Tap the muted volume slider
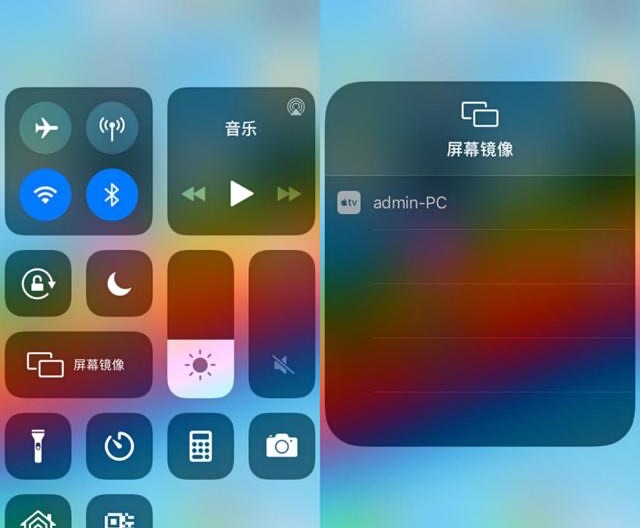Image resolution: width=640 pixels, height=528 pixels. click(x=282, y=324)
